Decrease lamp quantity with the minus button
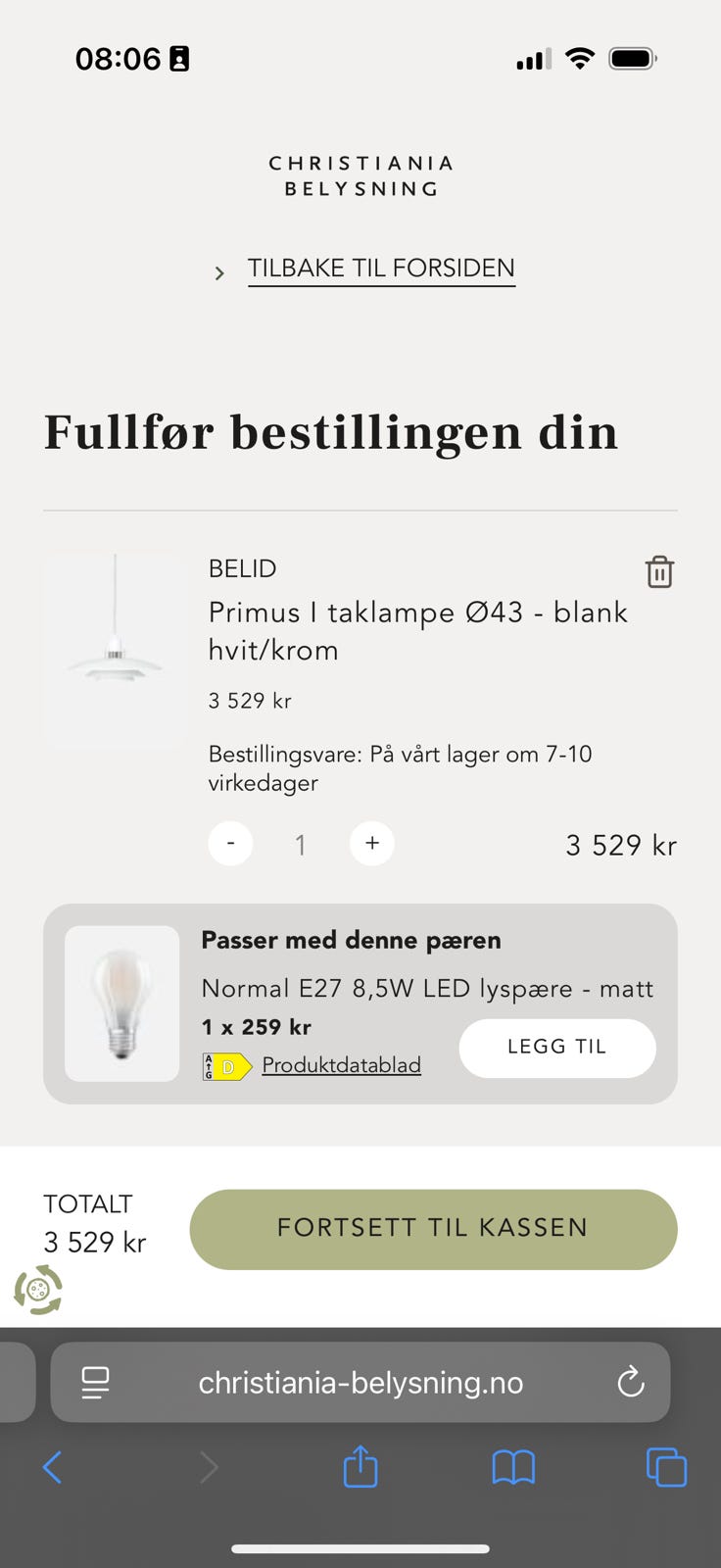The height and width of the screenshot is (1568, 721). coord(231,844)
